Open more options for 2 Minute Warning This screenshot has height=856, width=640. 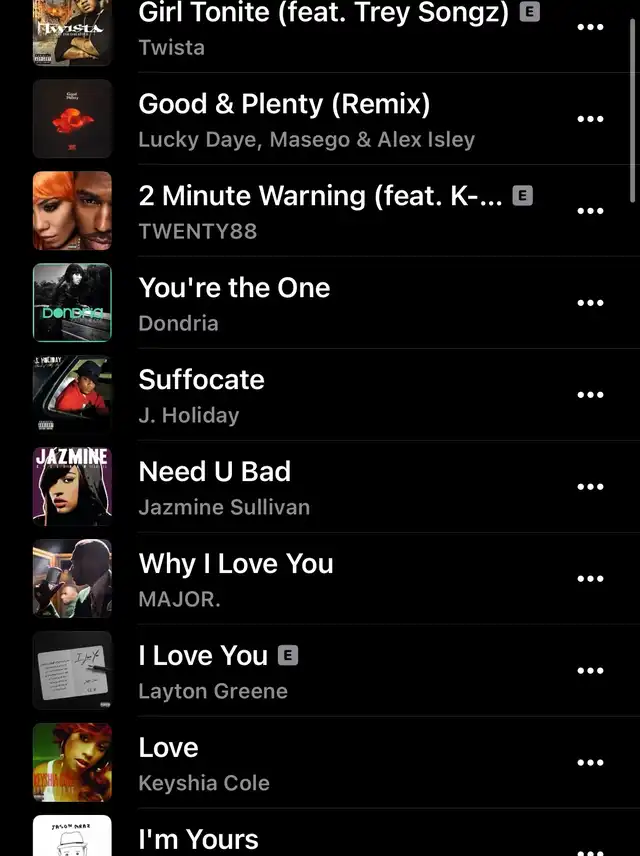(x=591, y=211)
